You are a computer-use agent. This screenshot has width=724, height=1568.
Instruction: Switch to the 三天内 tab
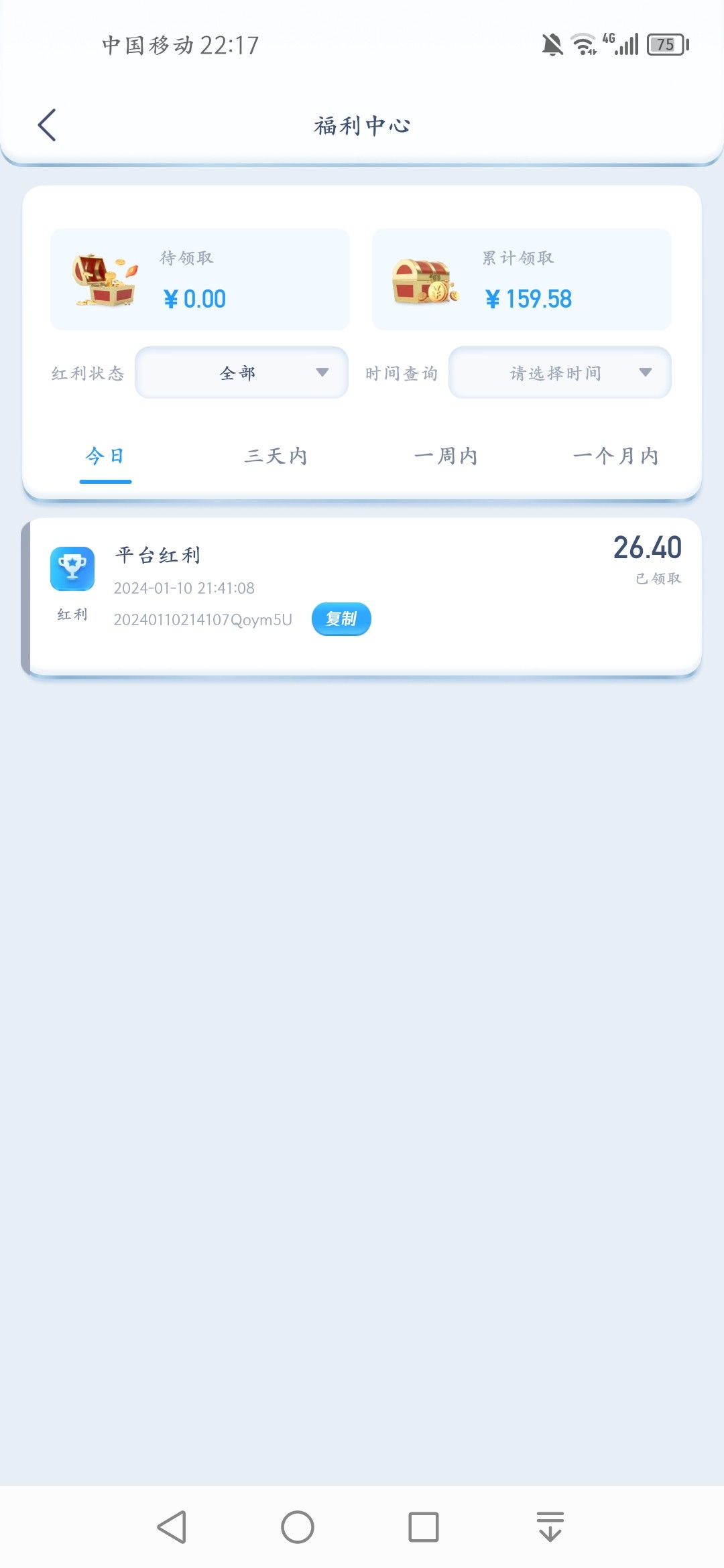pyautogui.click(x=276, y=456)
